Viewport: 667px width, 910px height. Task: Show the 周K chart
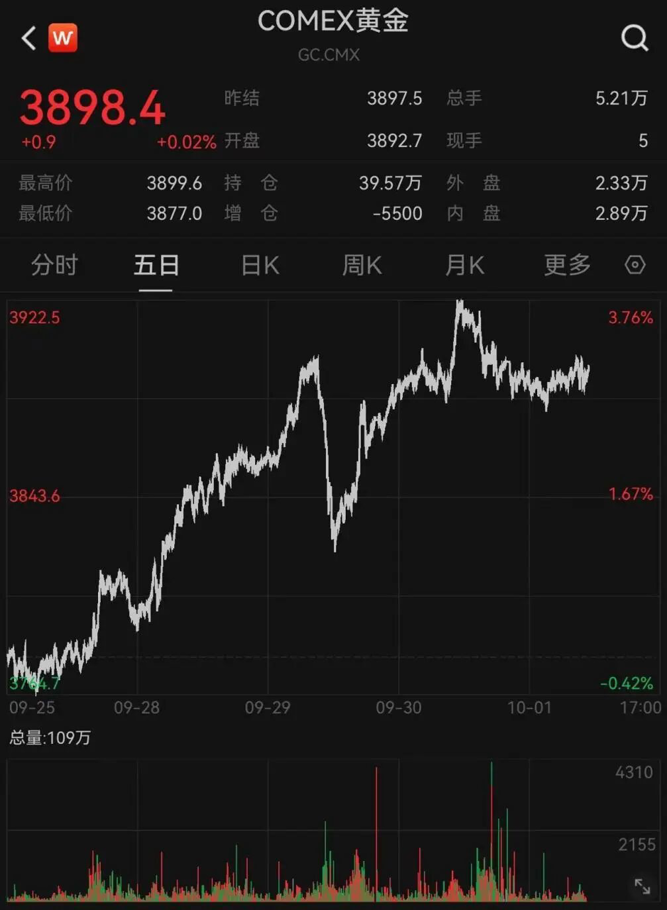click(x=362, y=265)
